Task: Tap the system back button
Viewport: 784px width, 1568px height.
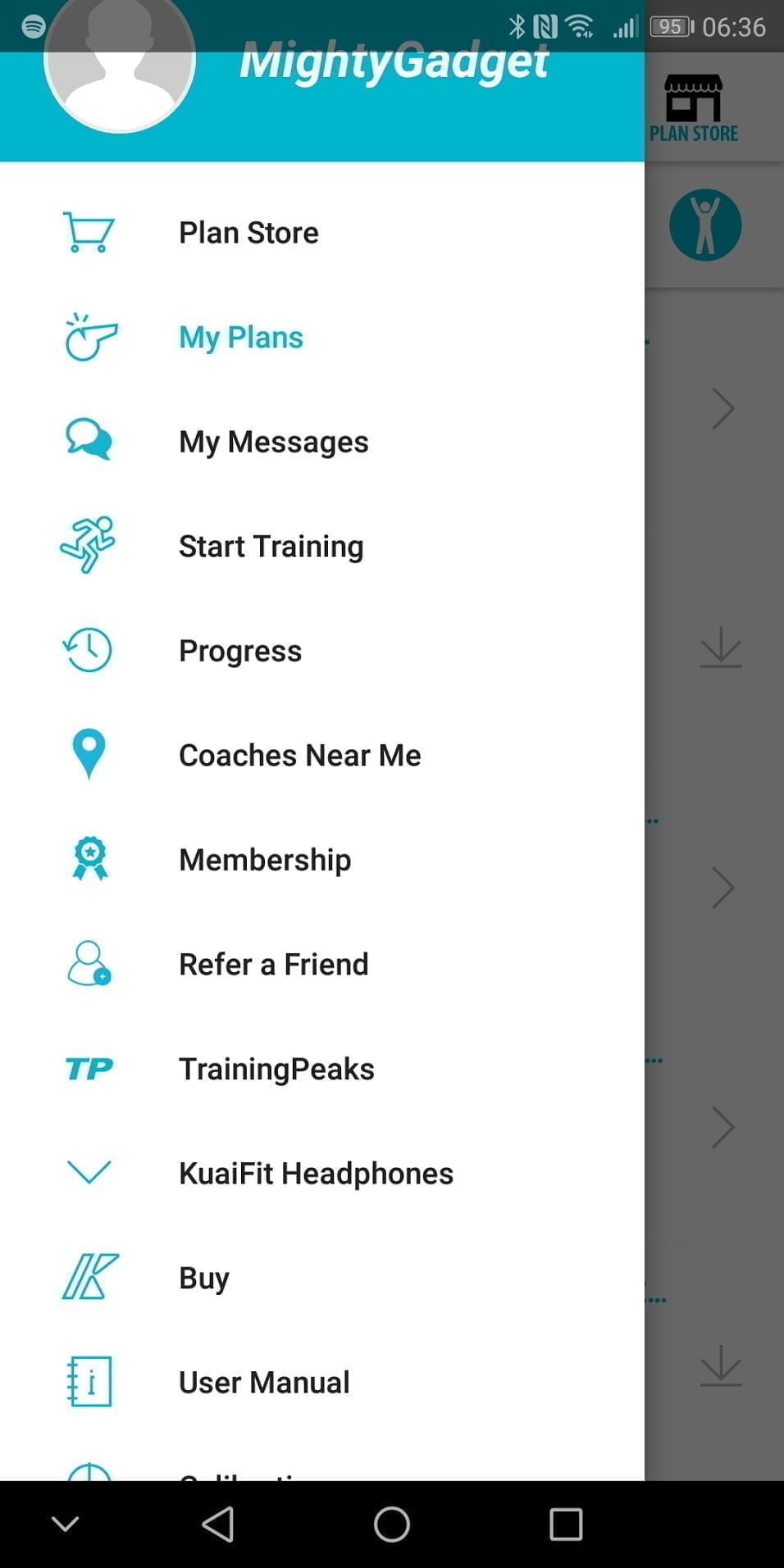Action: coord(218,1525)
